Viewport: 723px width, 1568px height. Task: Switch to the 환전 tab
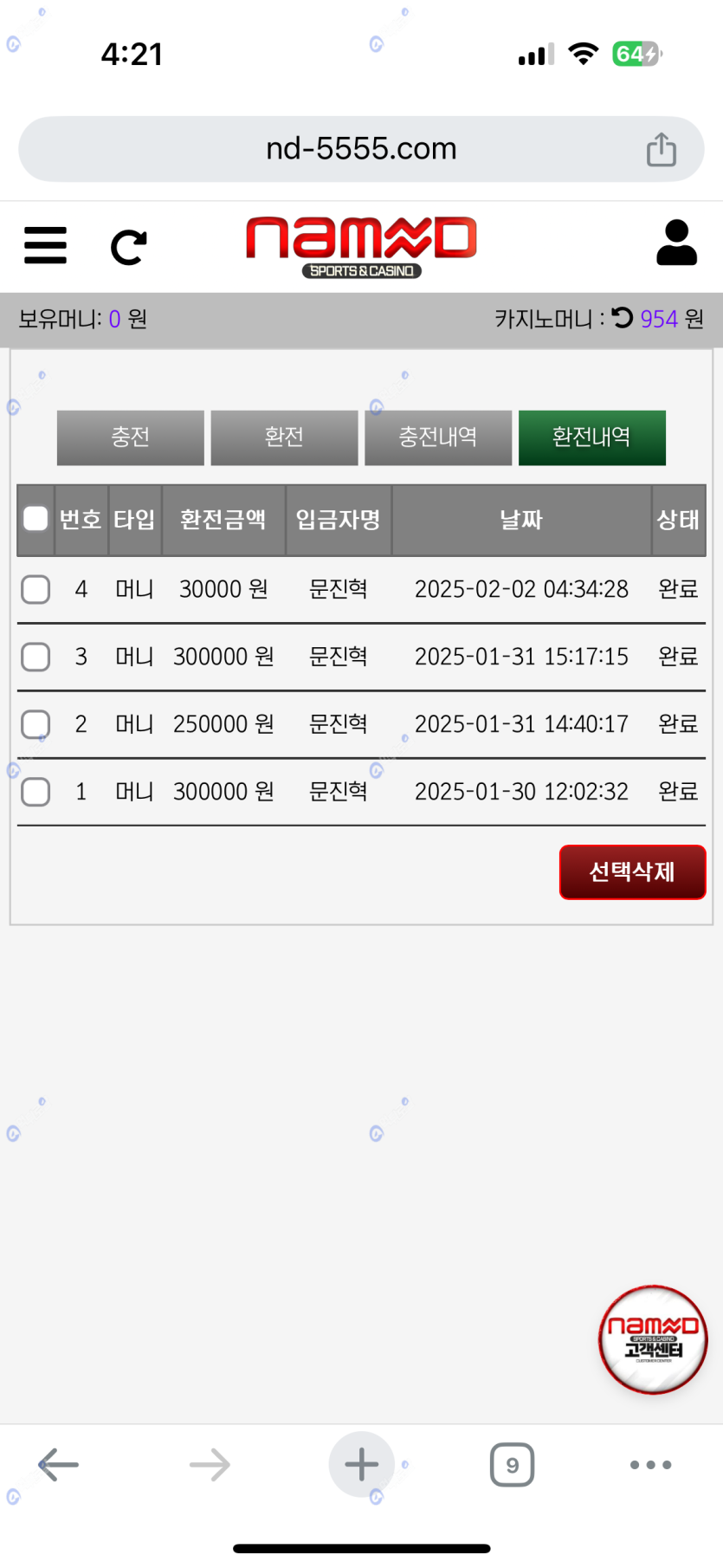point(284,437)
